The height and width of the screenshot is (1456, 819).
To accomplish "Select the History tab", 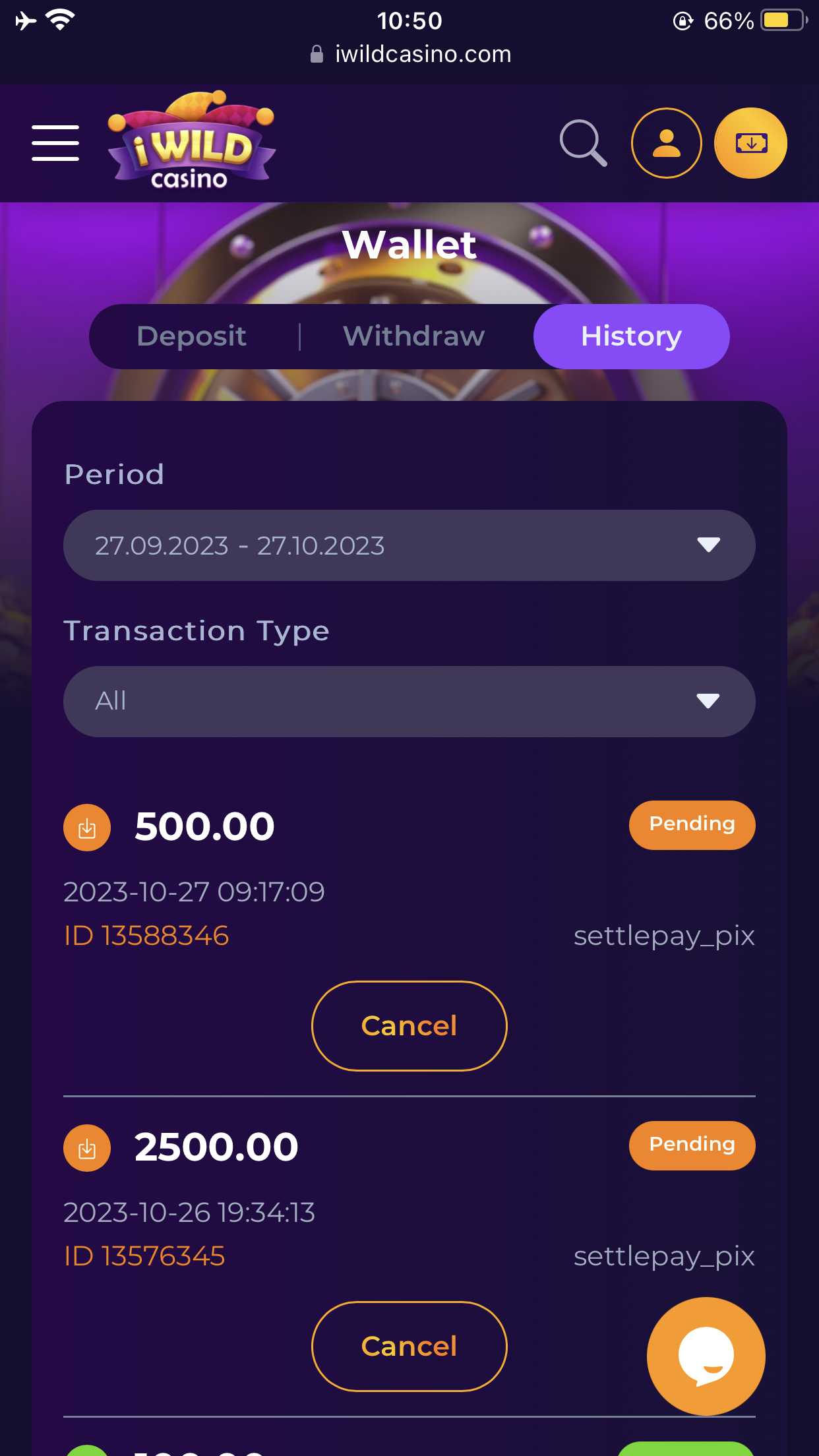I will pos(631,336).
